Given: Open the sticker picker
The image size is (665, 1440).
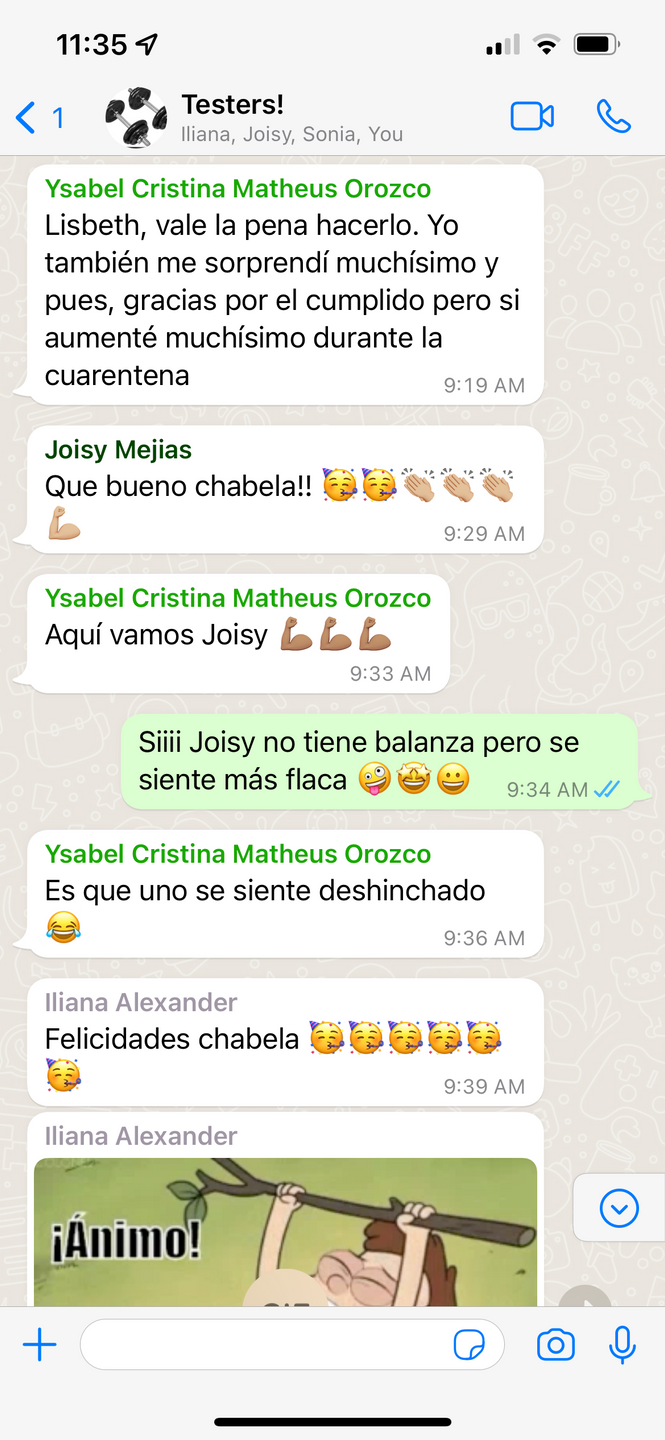Looking at the screenshot, I should click(469, 1345).
